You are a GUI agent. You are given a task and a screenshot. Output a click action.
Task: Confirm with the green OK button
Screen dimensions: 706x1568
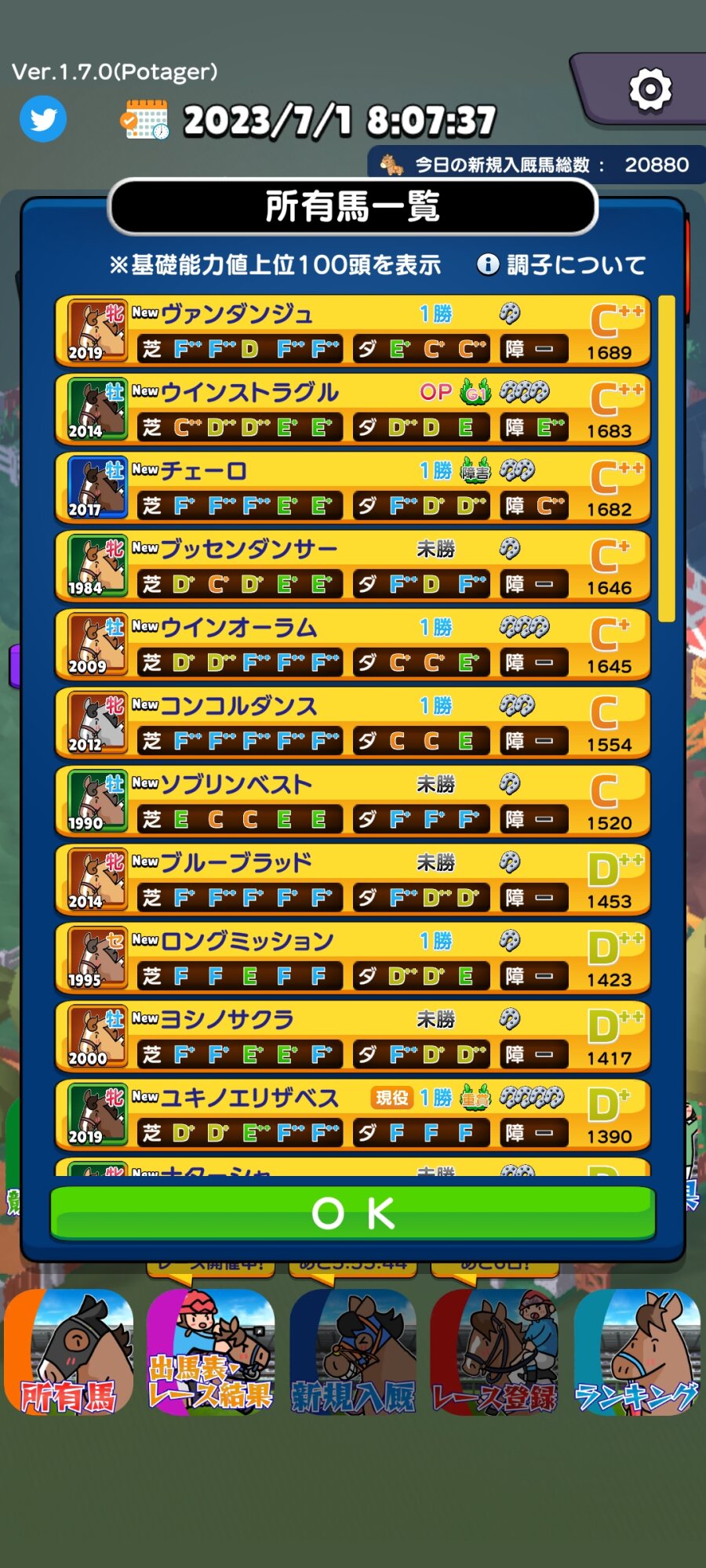[x=353, y=1214]
